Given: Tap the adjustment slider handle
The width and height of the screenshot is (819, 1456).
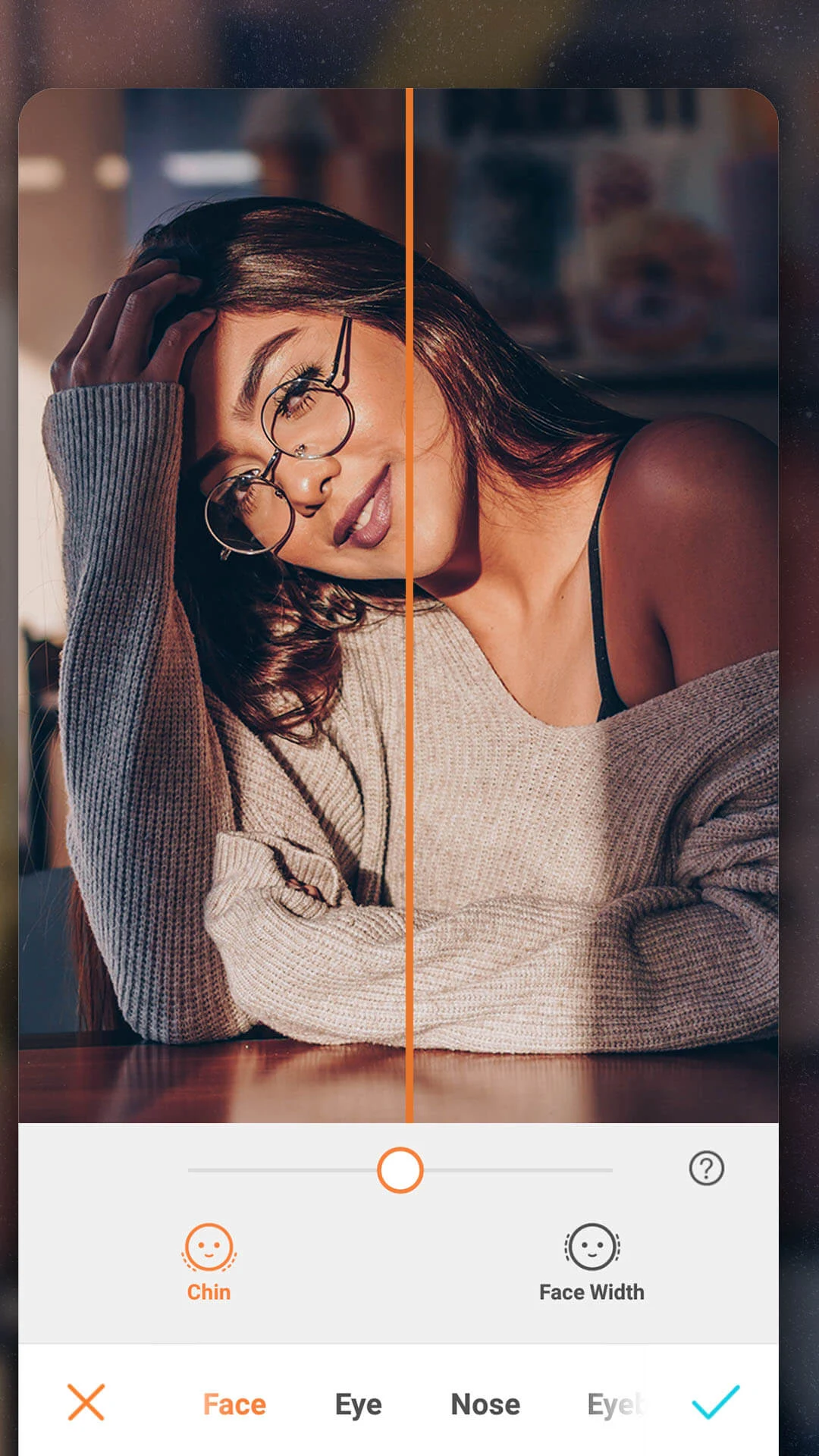Looking at the screenshot, I should pos(400,1170).
